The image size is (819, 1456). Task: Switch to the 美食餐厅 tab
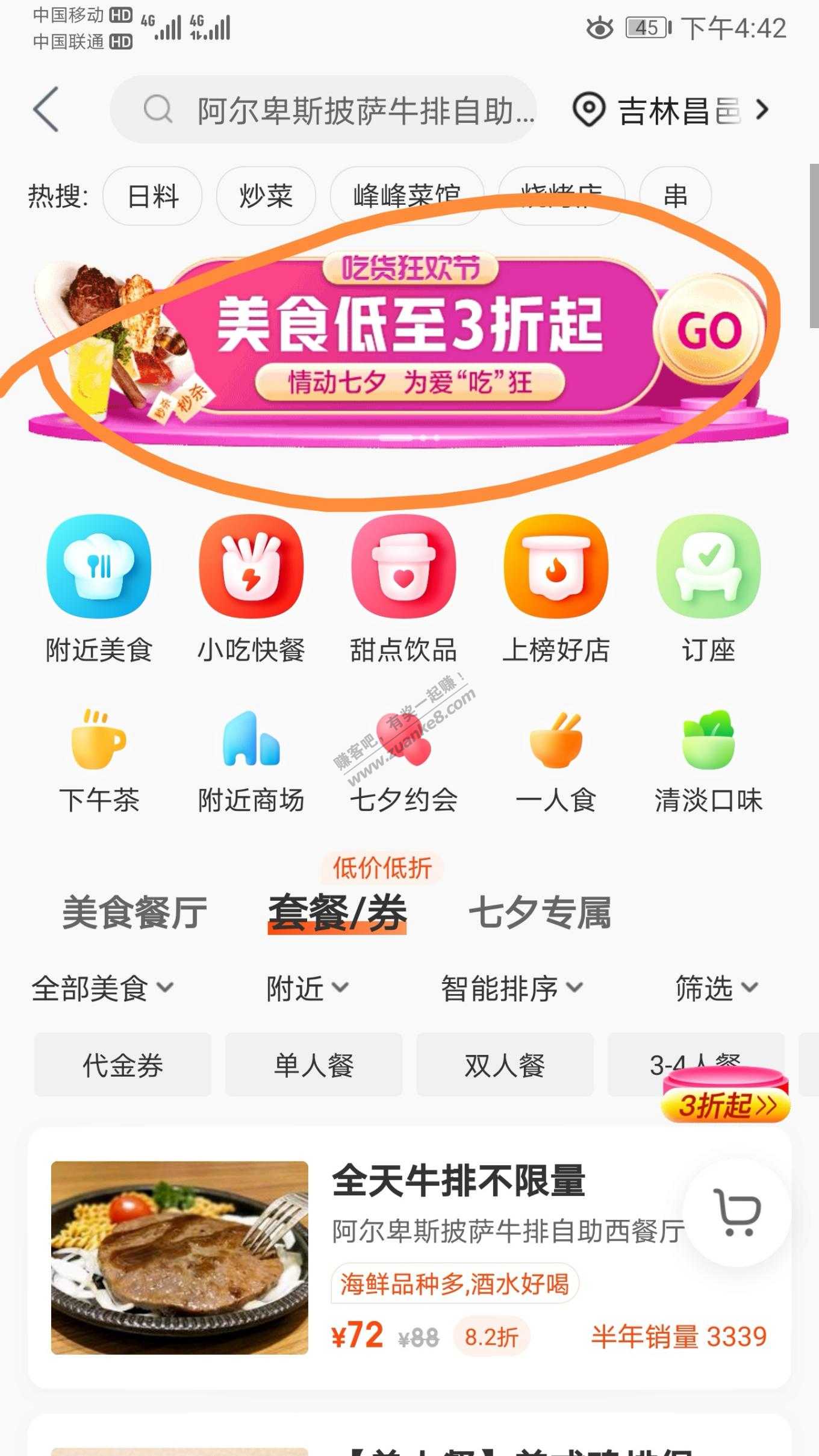[135, 913]
